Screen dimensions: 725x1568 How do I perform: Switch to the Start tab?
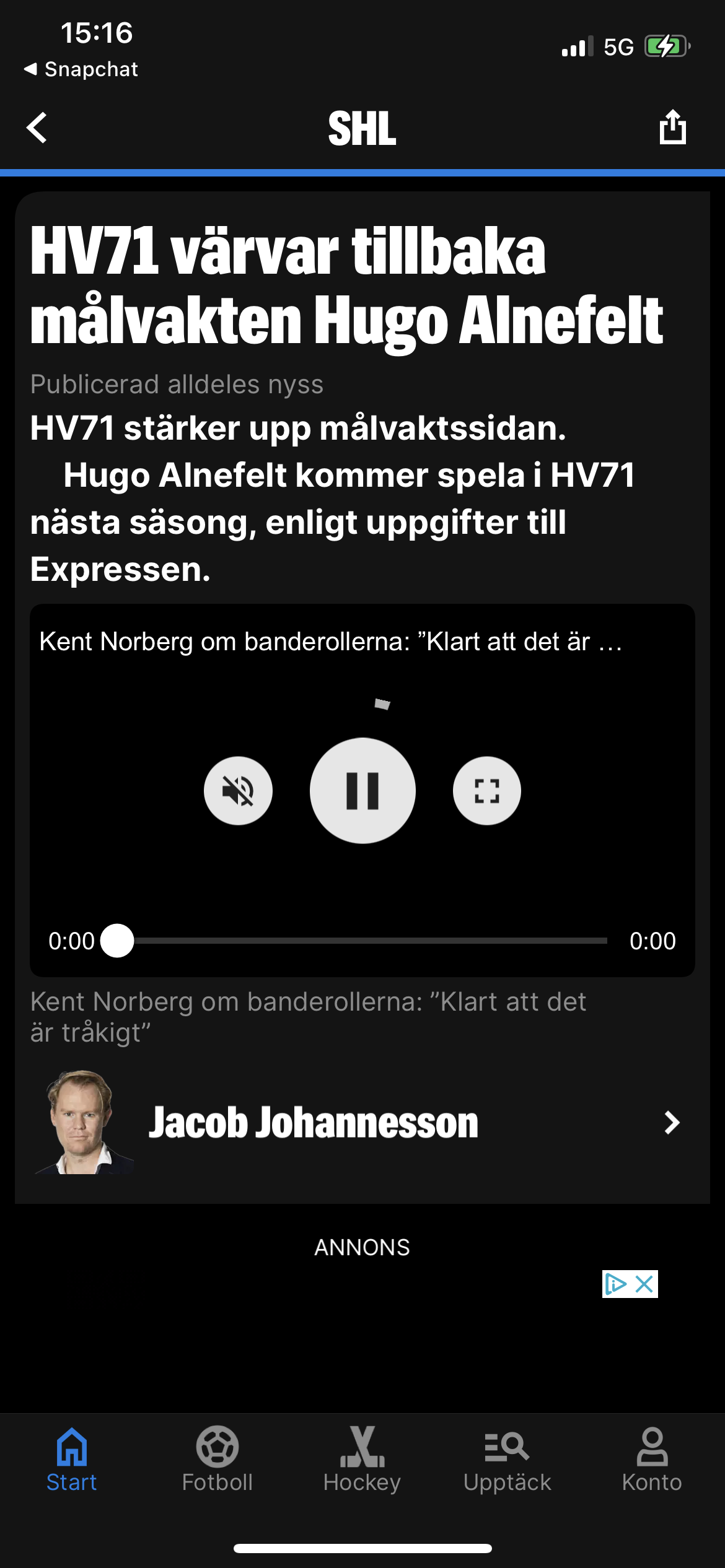pos(72,1460)
